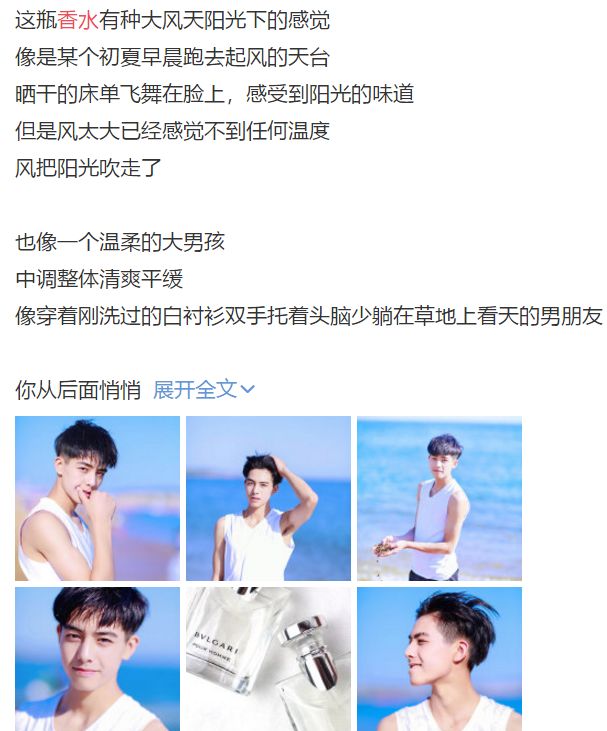View photo of man holding sand by sea
This screenshot has width=607, height=731.
pyautogui.click(x=439, y=498)
